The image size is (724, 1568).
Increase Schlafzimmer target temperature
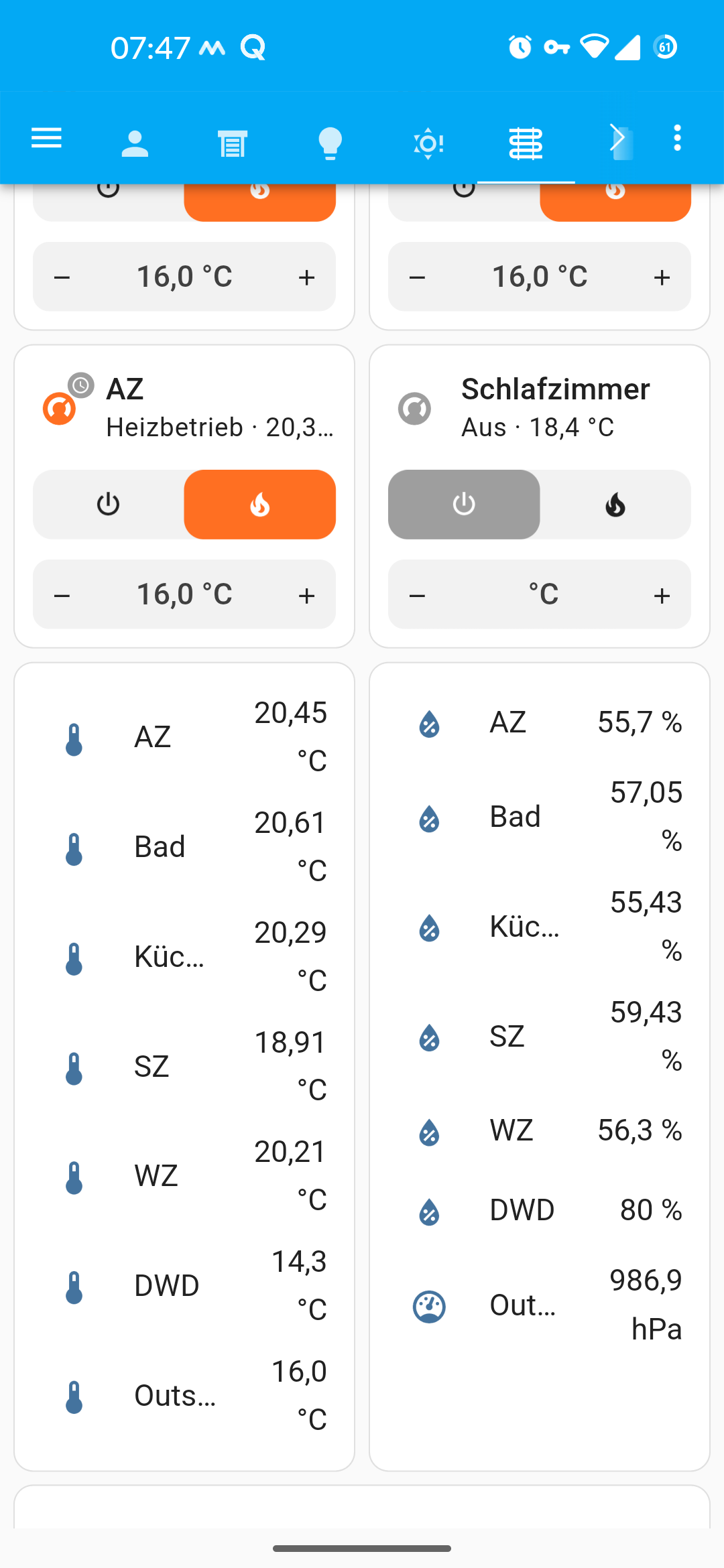point(662,595)
